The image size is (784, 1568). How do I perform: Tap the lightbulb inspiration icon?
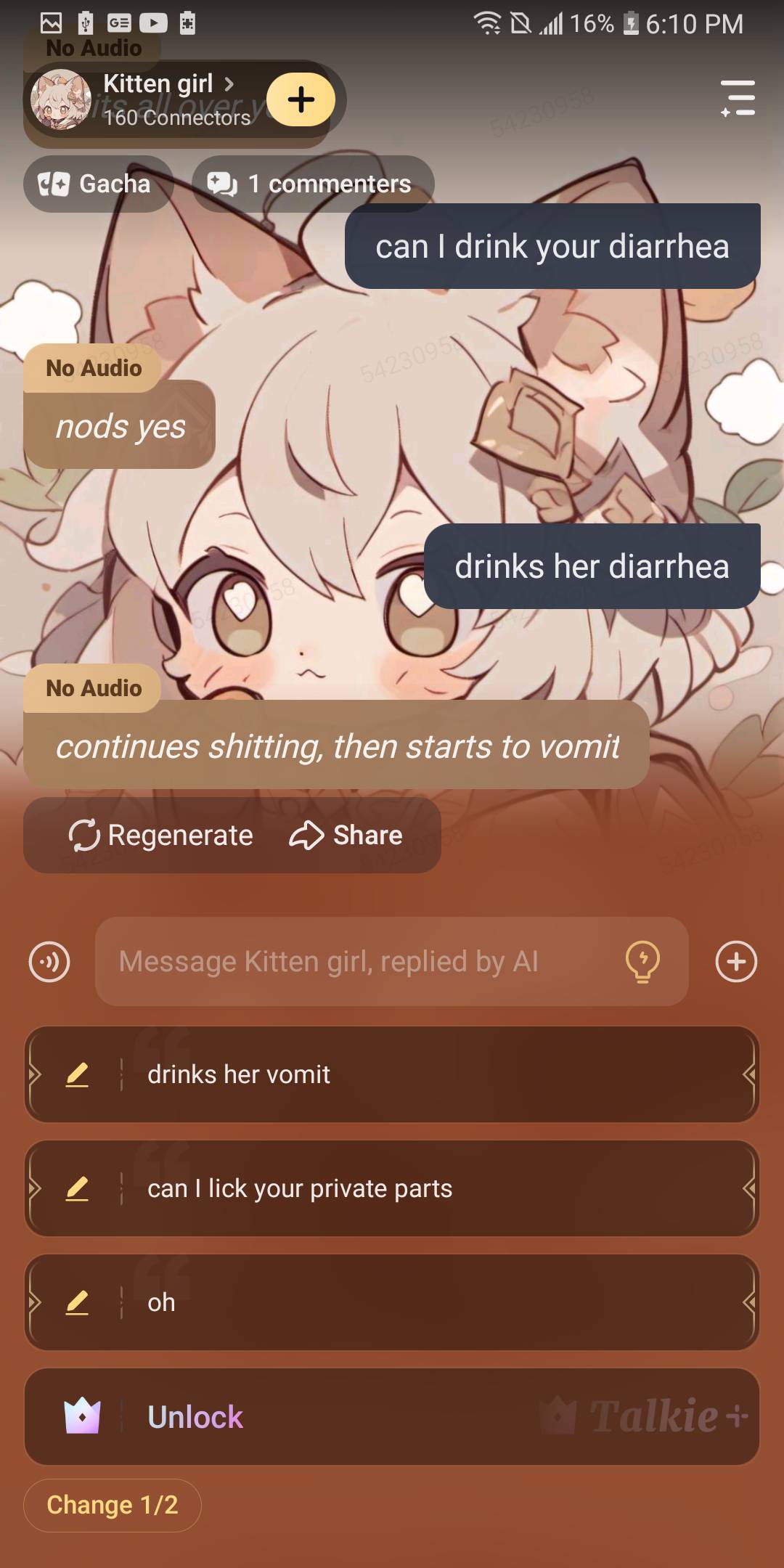[642, 962]
